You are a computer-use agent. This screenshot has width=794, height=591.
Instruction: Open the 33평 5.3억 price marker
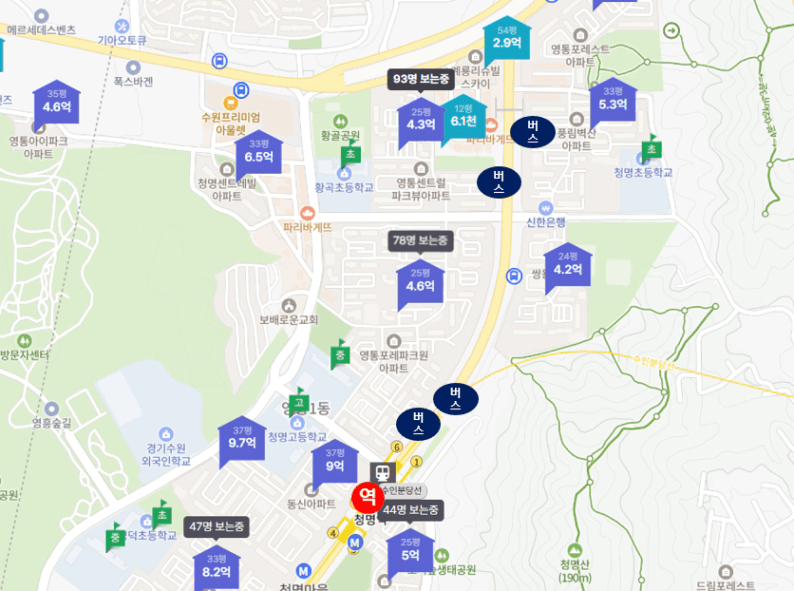613,100
